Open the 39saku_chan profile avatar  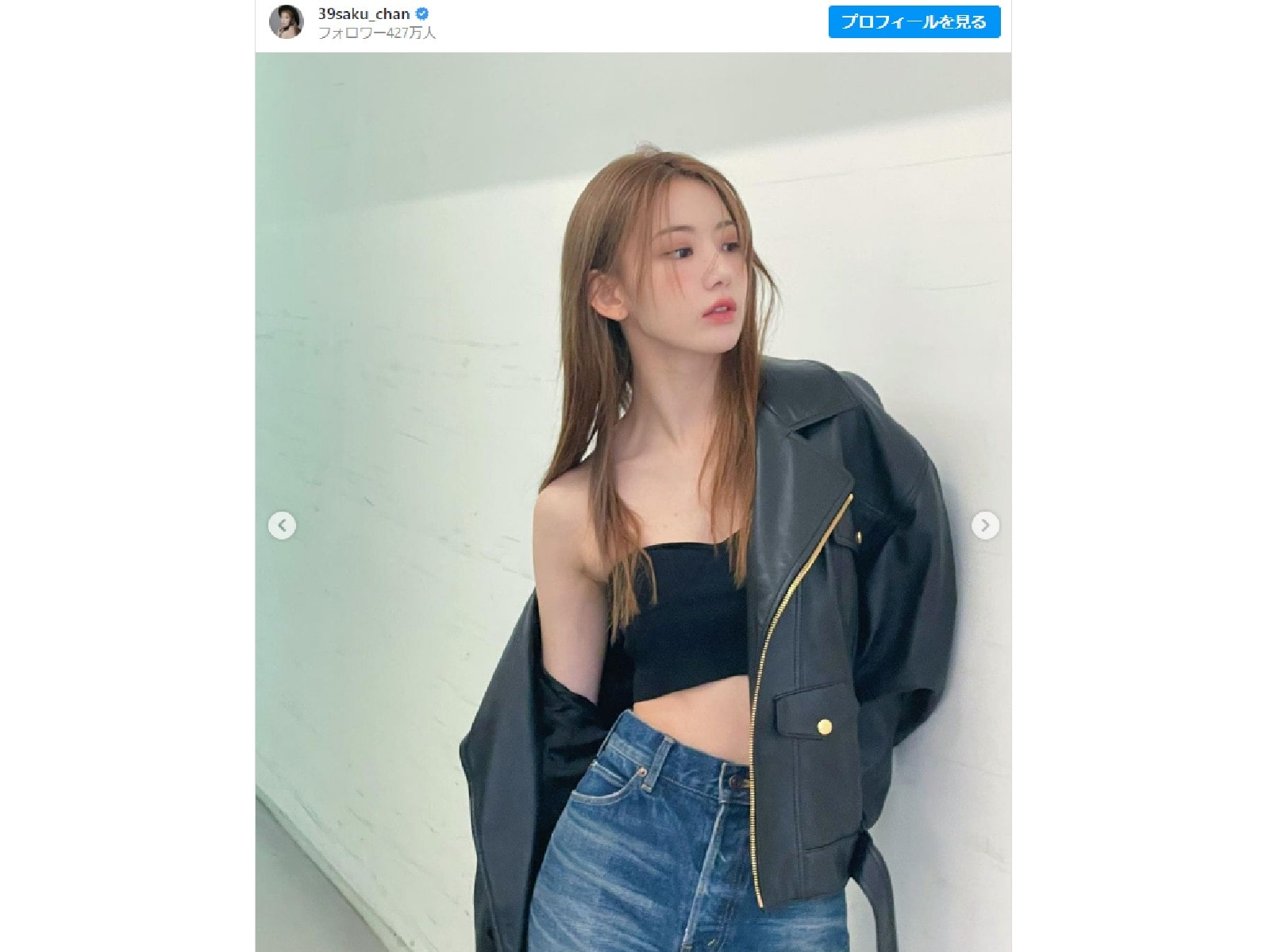[287, 22]
